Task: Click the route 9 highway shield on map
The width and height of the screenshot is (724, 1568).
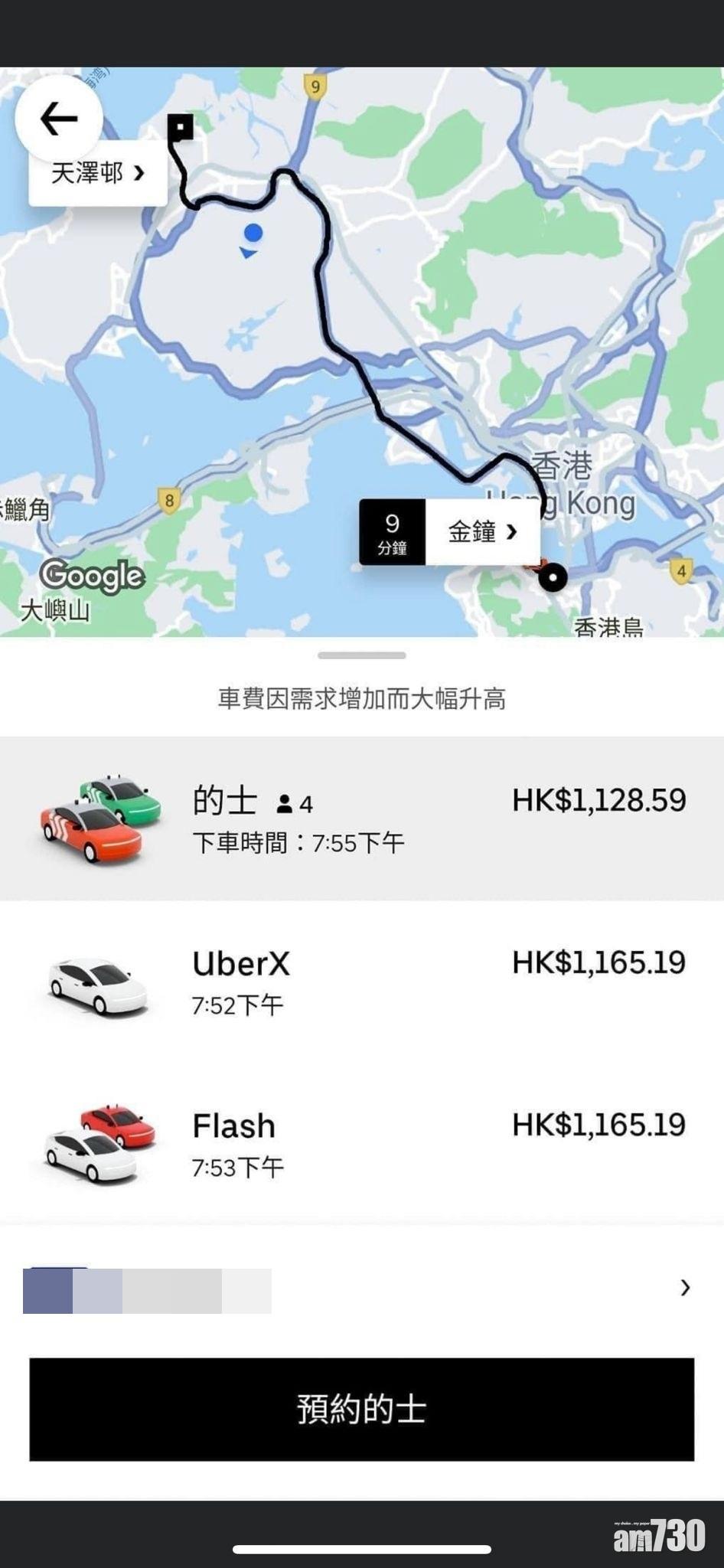Action: [315, 86]
